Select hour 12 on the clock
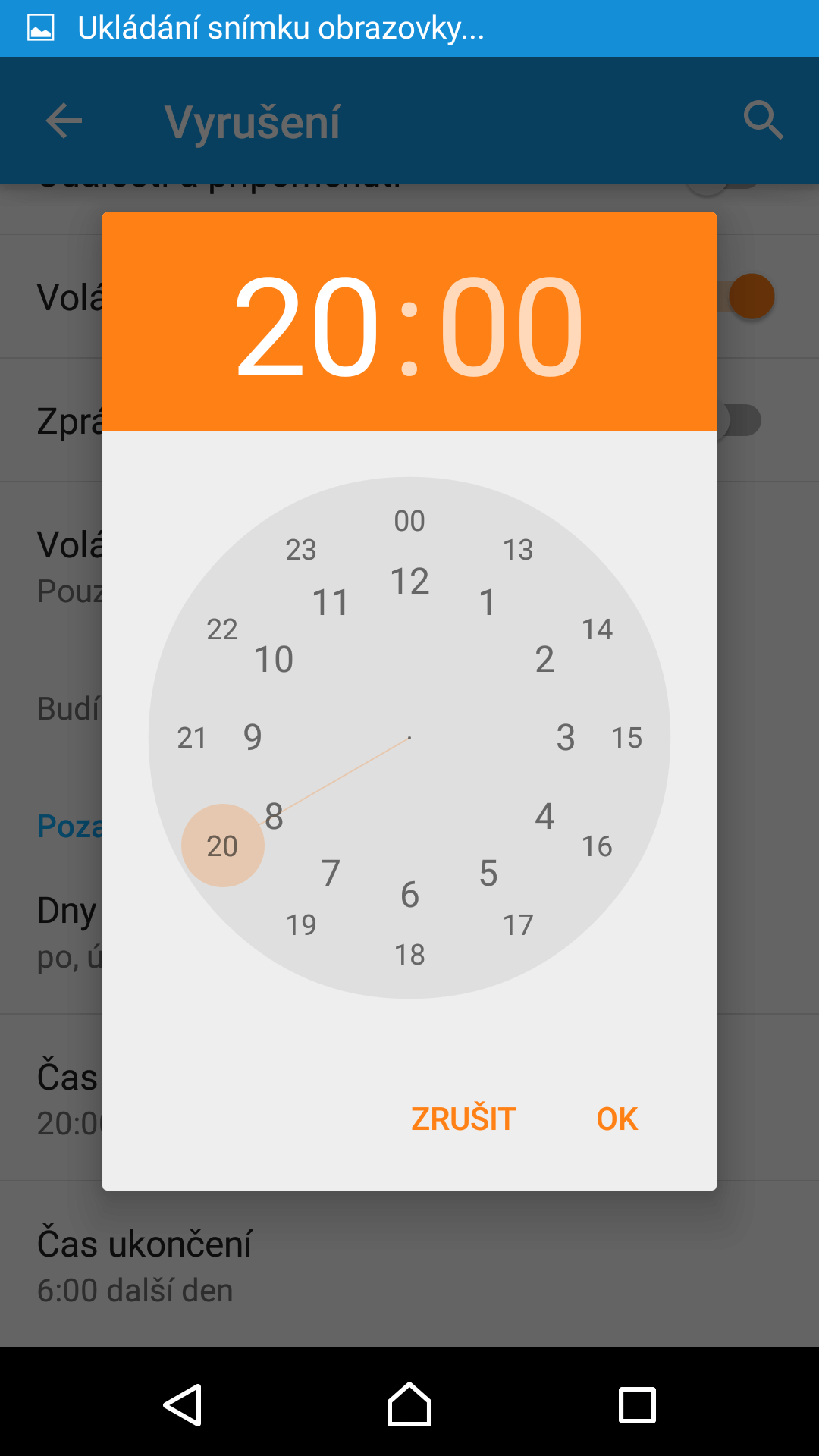This screenshot has height=1456, width=819. point(409,582)
